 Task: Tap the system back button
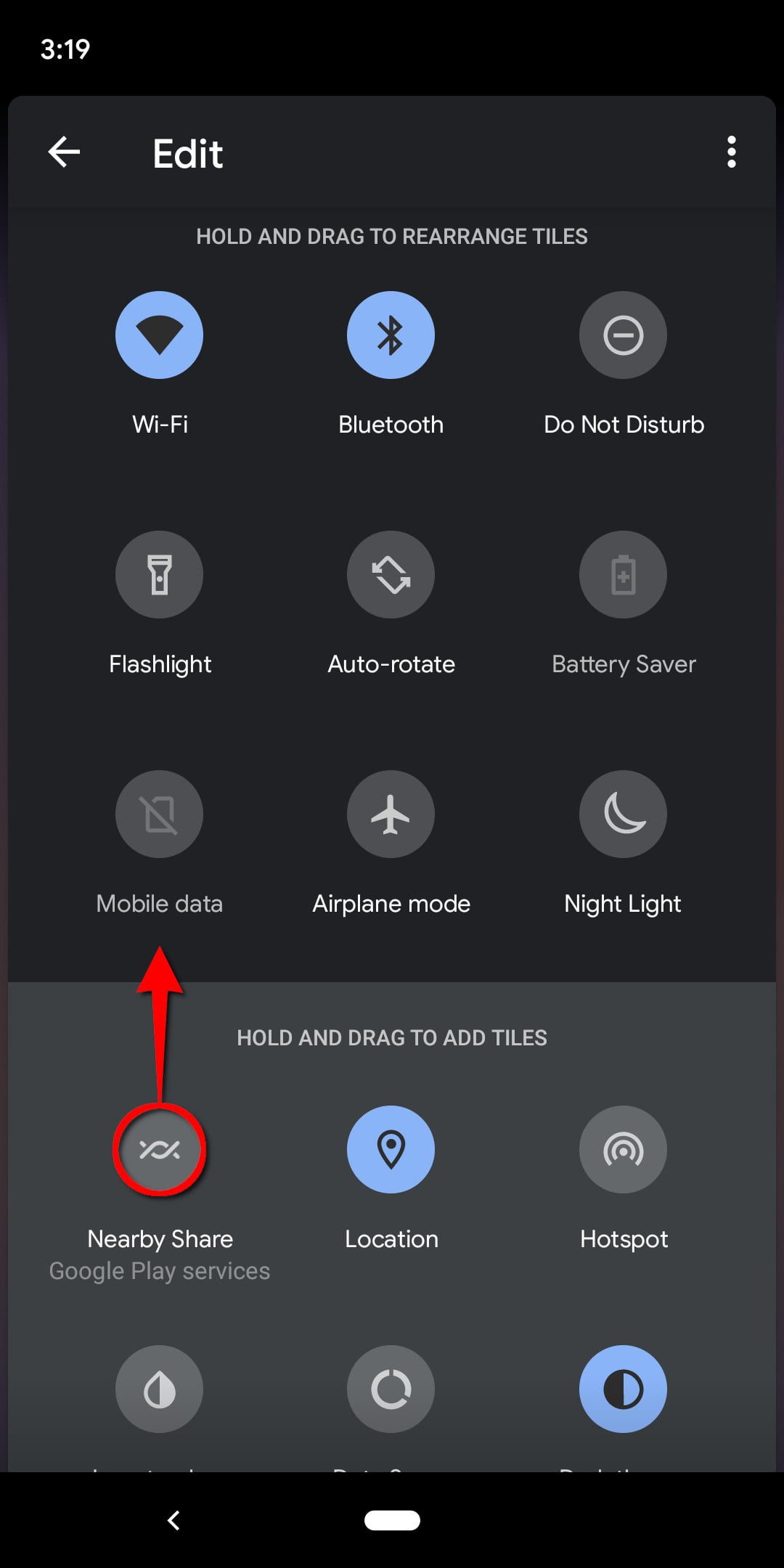tap(173, 1520)
